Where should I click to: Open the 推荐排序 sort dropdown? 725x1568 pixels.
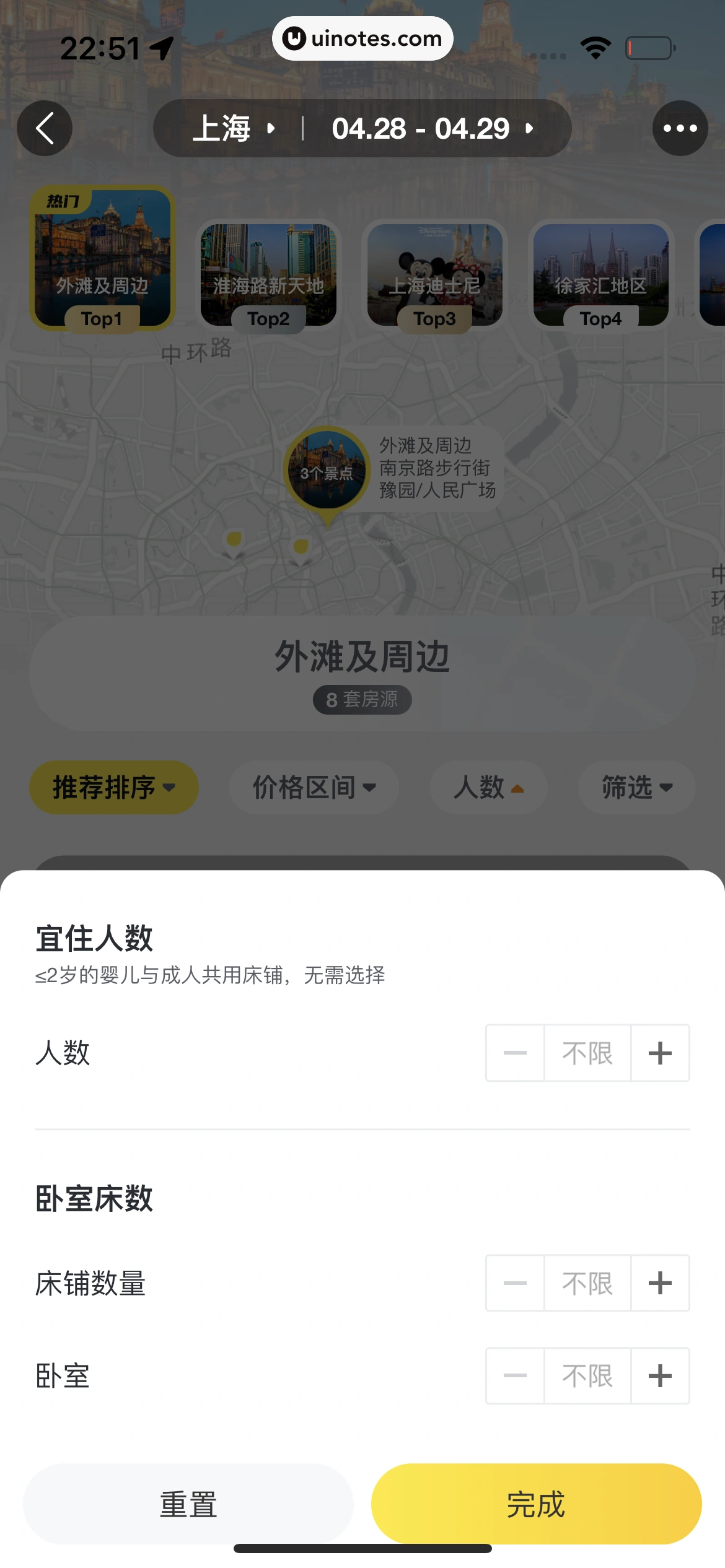114,787
